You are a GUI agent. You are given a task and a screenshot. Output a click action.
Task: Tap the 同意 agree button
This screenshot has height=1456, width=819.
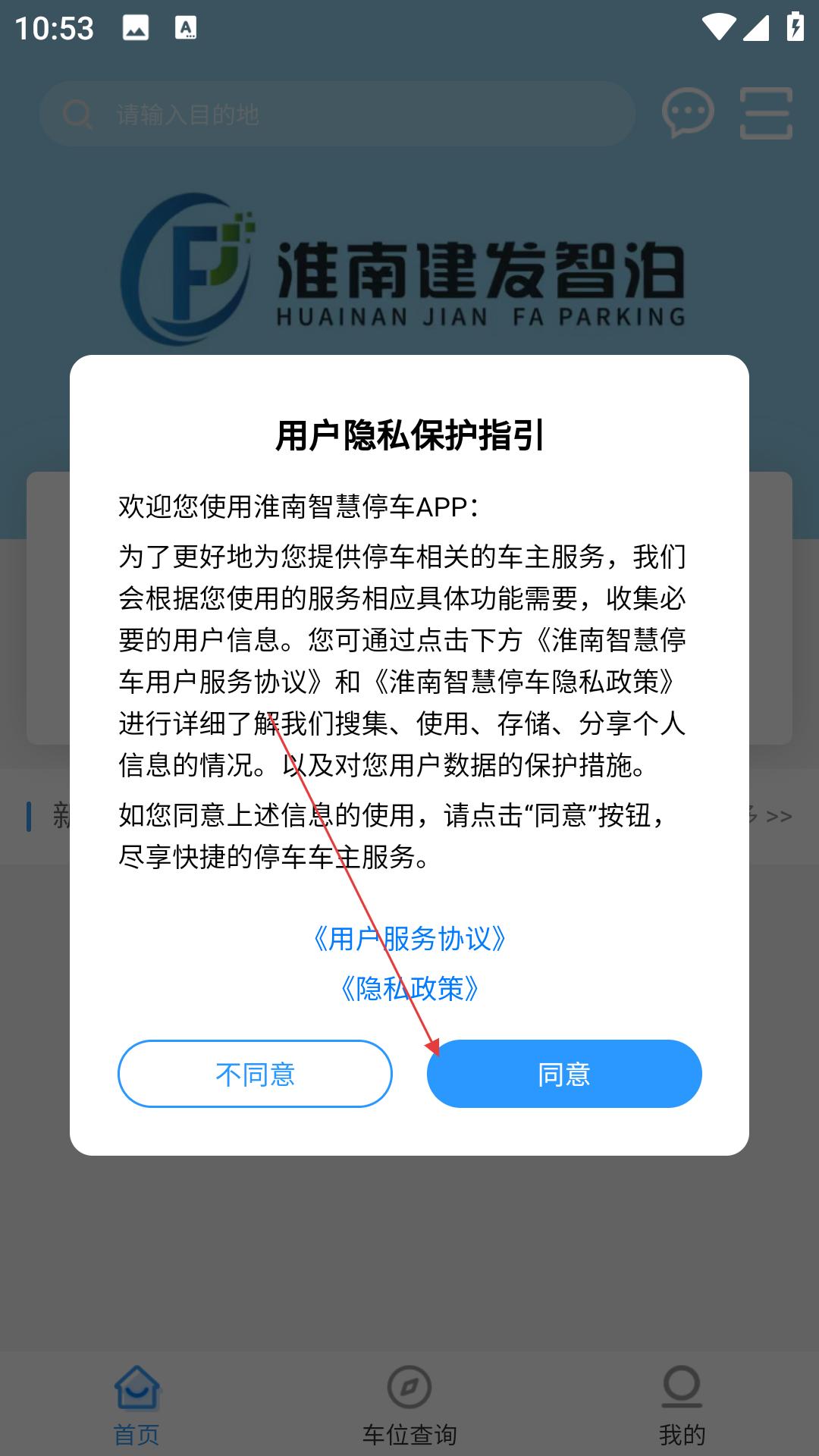point(564,1074)
